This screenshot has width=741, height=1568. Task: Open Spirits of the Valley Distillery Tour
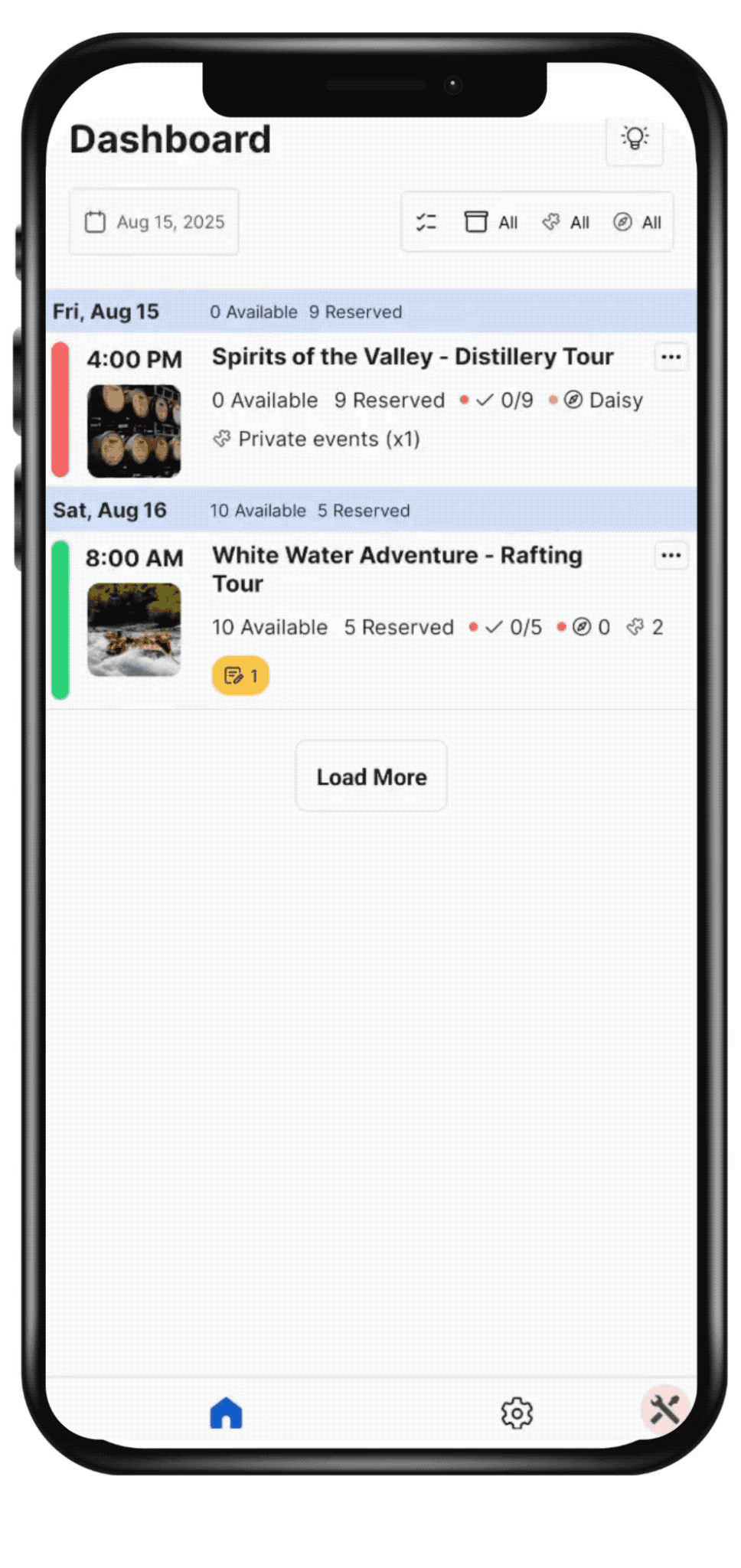(x=412, y=357)
